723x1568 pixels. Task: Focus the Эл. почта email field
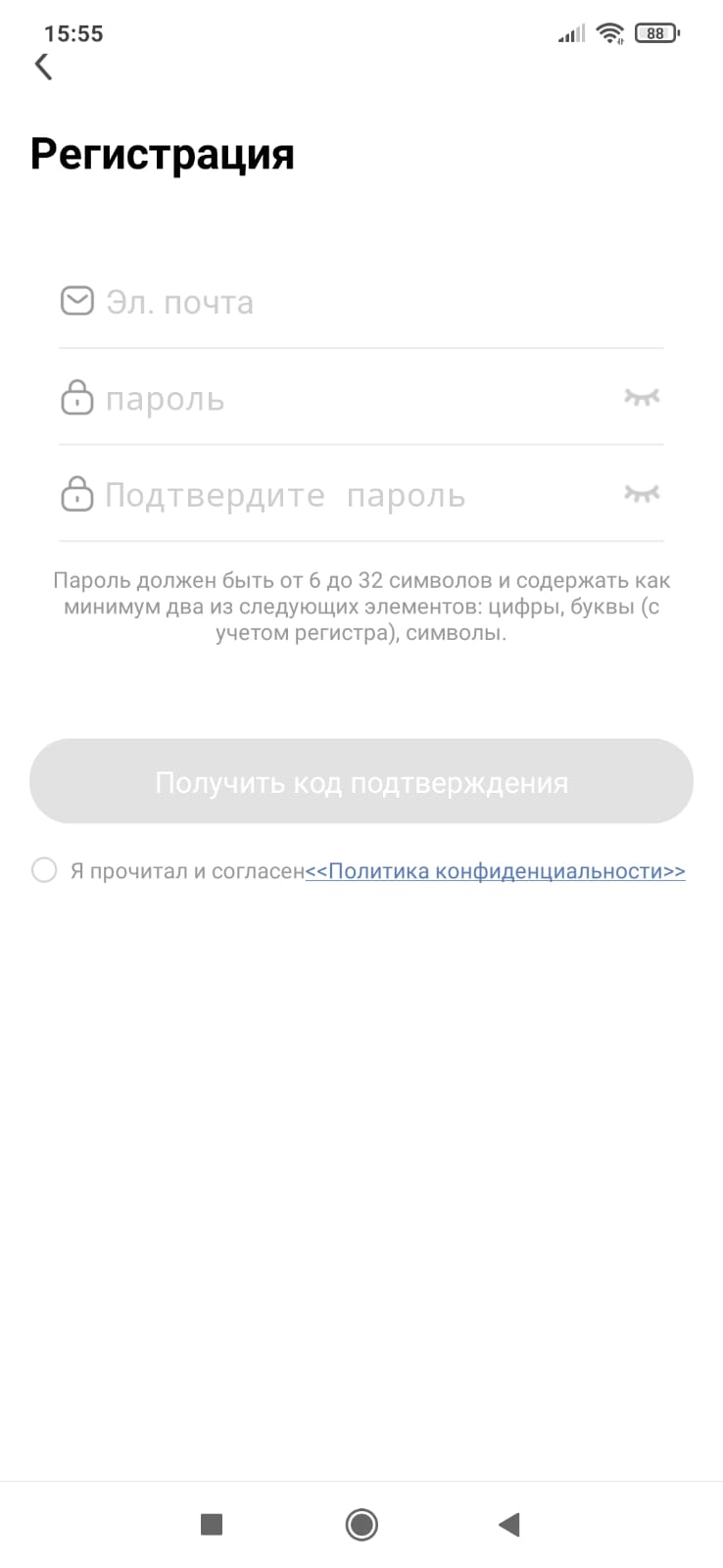(361, 302)
